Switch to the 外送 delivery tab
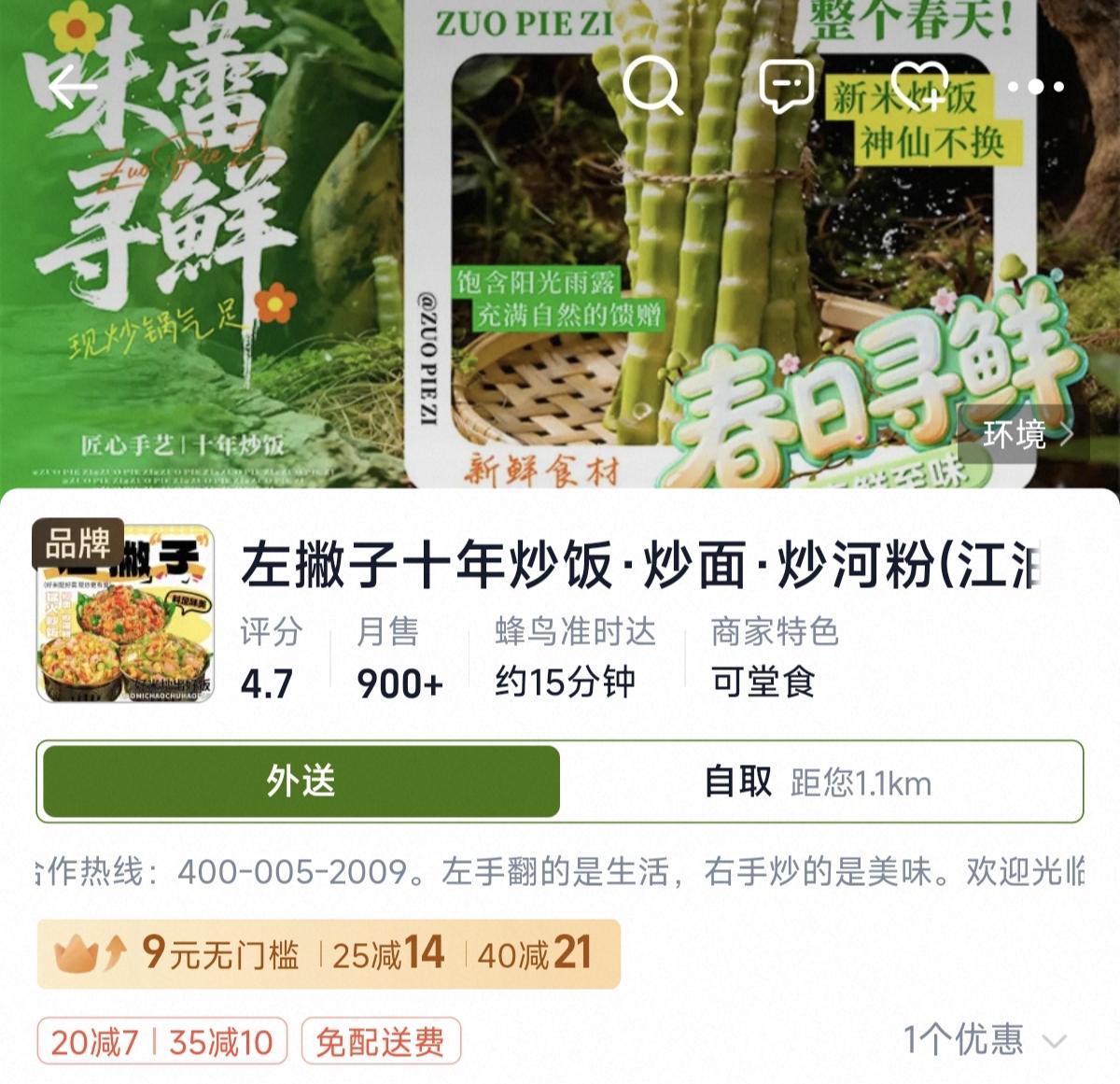The image size is (1120, 1084). pos(301,781)
